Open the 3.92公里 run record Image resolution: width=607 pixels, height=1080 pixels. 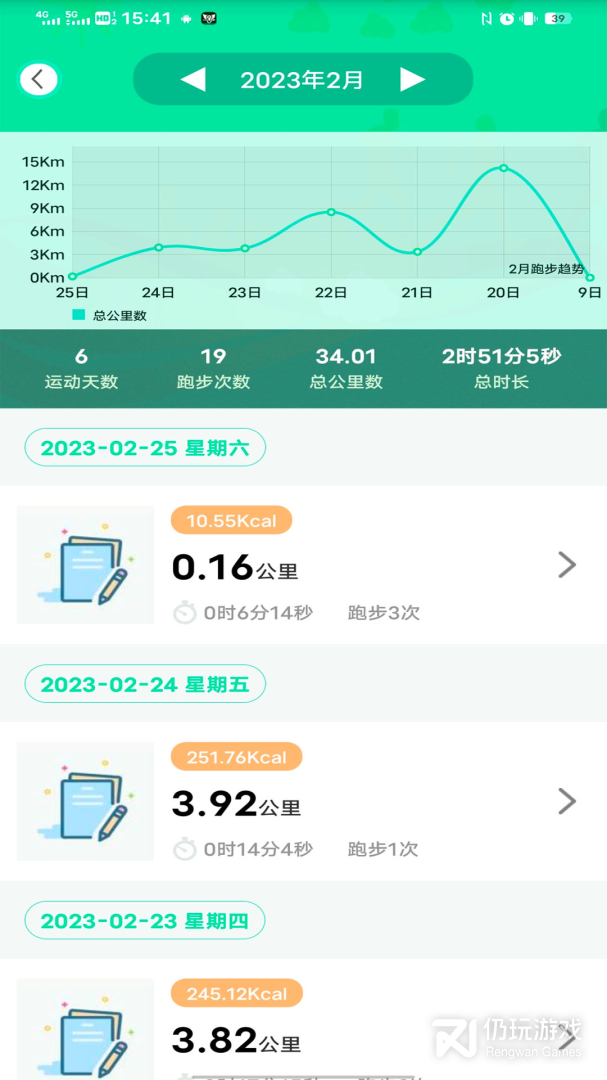click(x=300, y=802)
